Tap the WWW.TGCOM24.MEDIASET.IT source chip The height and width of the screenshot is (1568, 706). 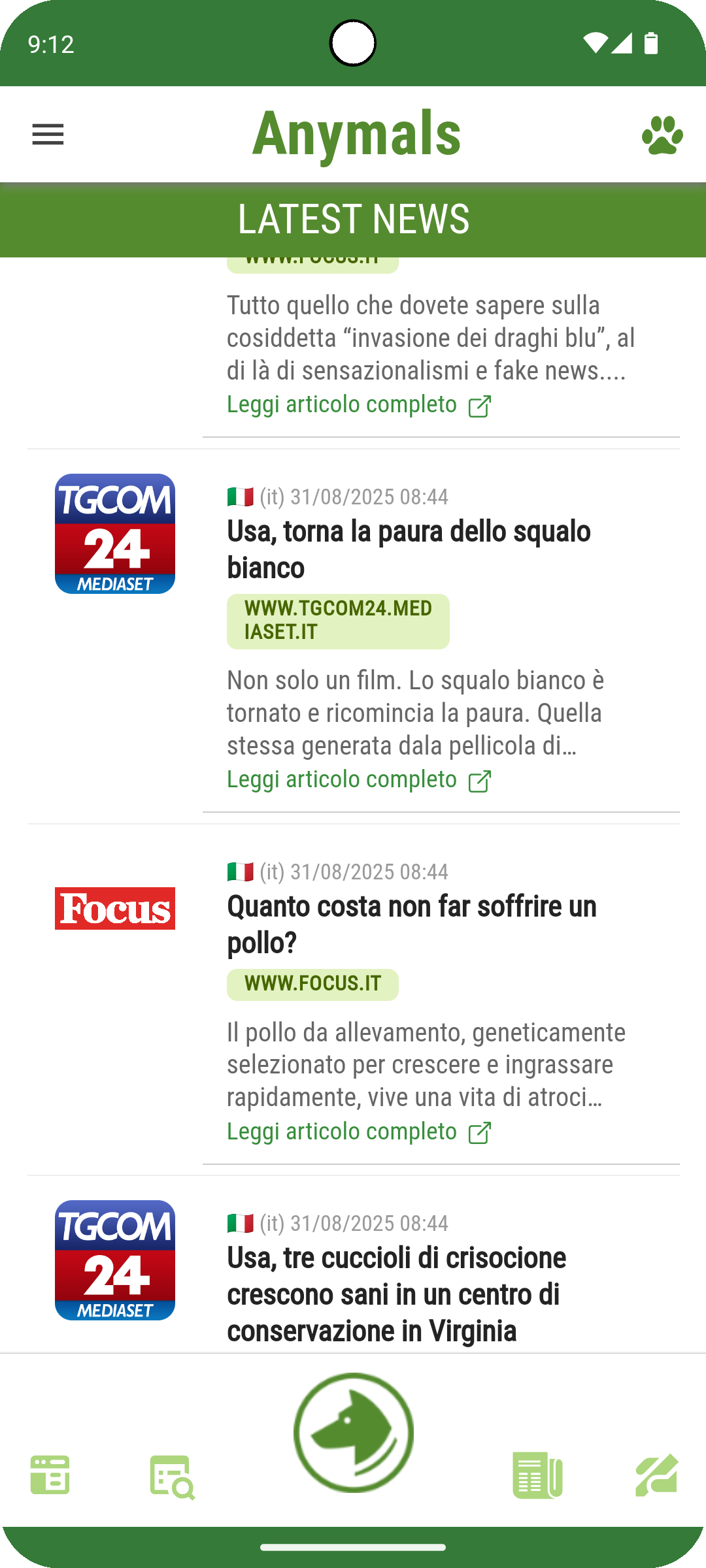338,621
